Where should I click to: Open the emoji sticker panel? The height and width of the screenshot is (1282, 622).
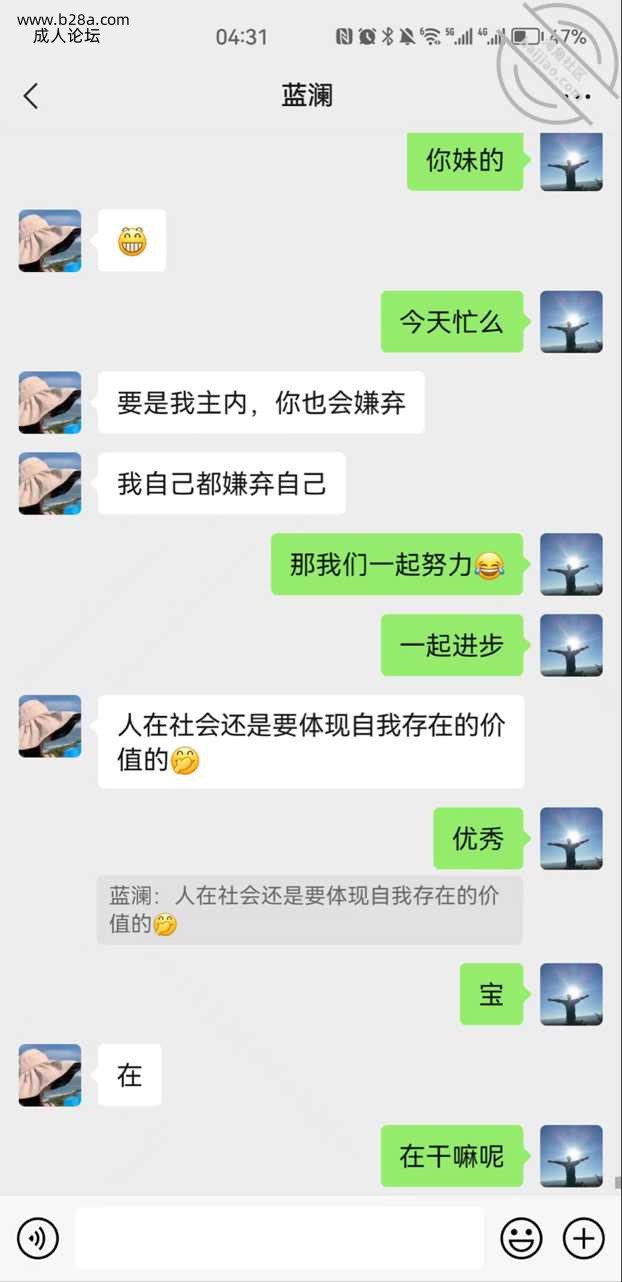pos(521,1239)
